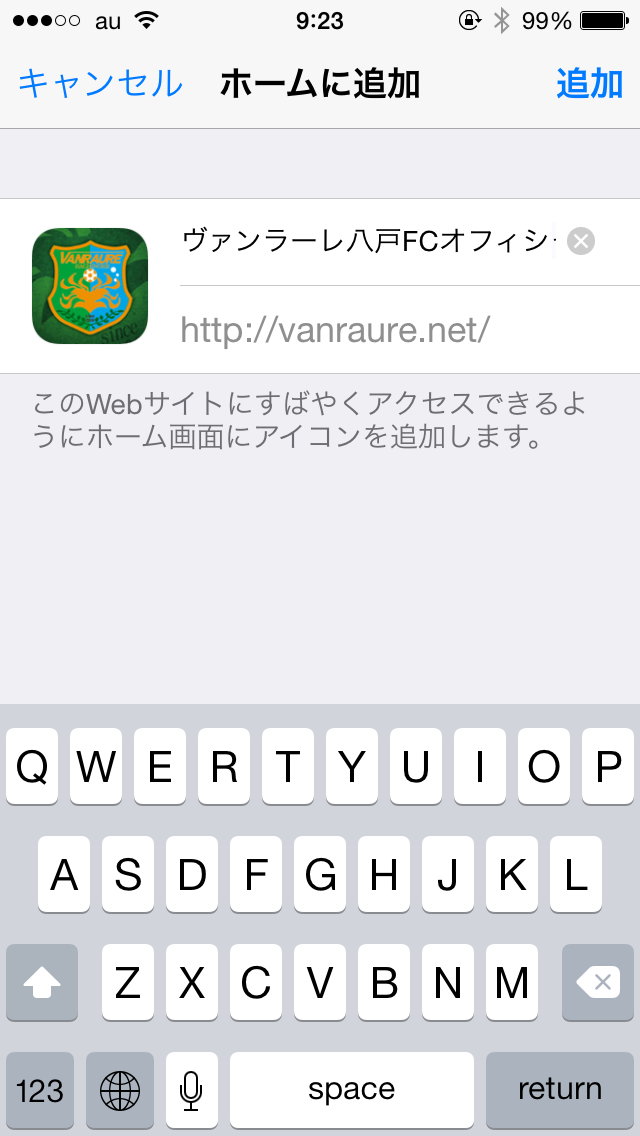
Task: Tap キャンセル to cancel adding
Action: [100, 84]
